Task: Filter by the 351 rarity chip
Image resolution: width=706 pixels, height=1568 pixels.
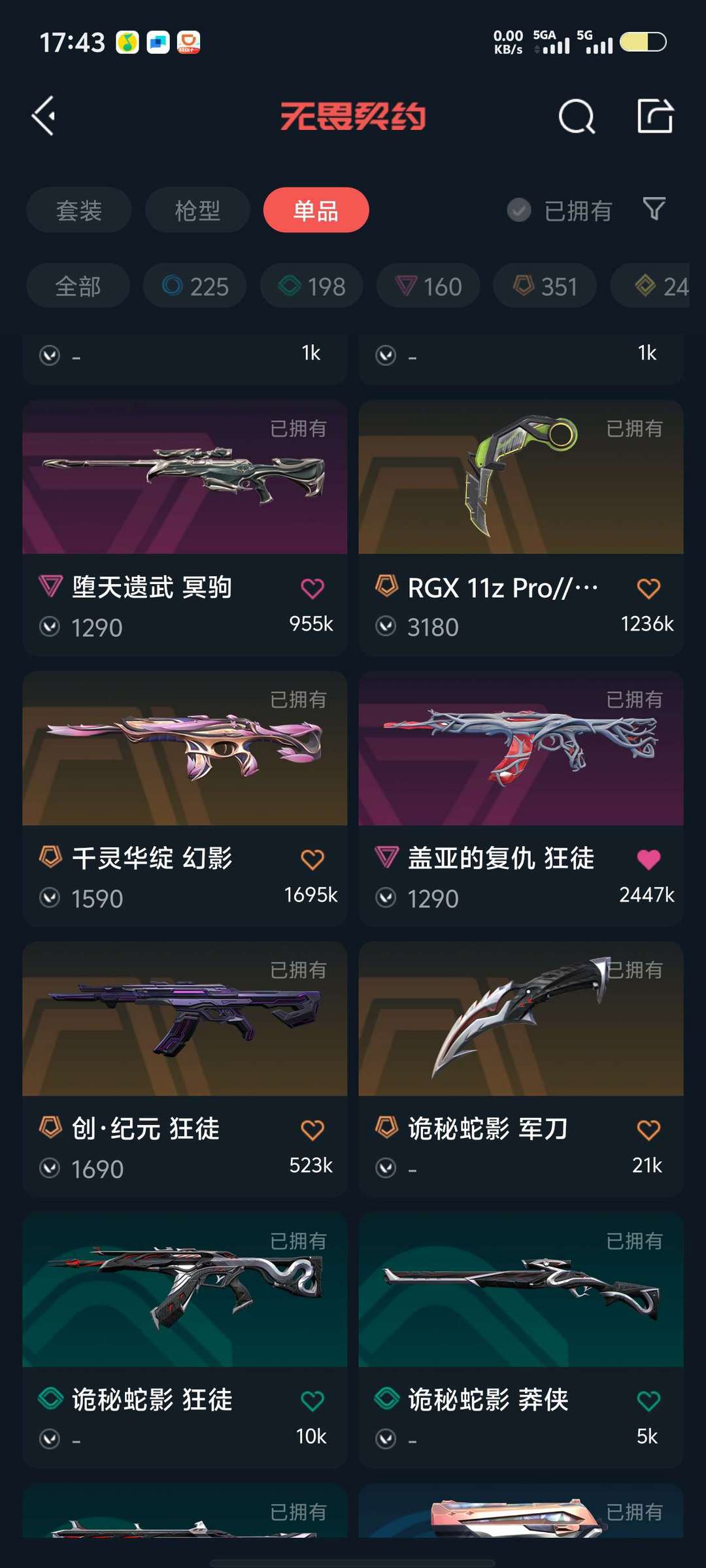Action: (x=545, y=286)
